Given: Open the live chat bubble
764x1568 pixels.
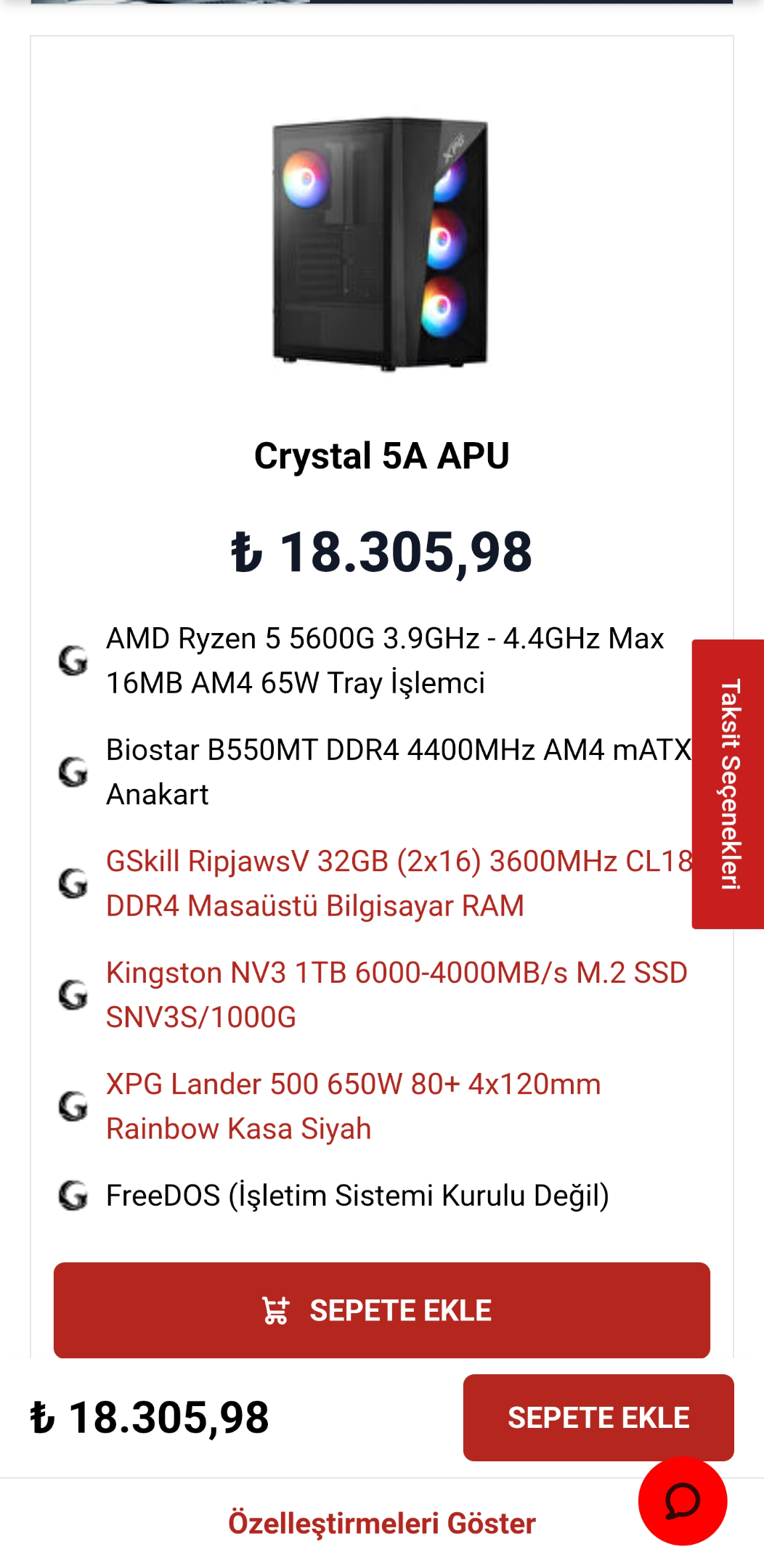Looking at the screenshot, I should 682,1500.
